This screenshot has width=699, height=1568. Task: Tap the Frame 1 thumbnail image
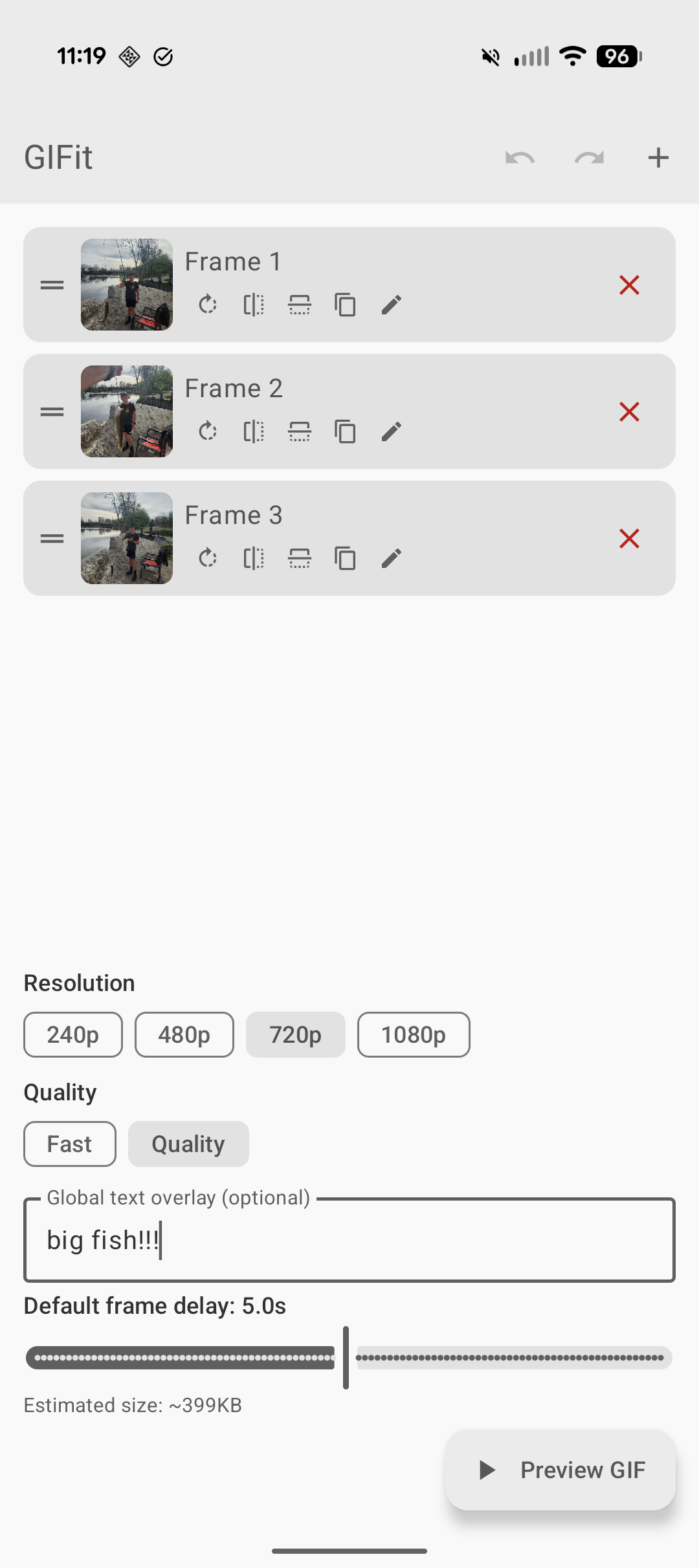pyautogui.click(x=126, y=284)
